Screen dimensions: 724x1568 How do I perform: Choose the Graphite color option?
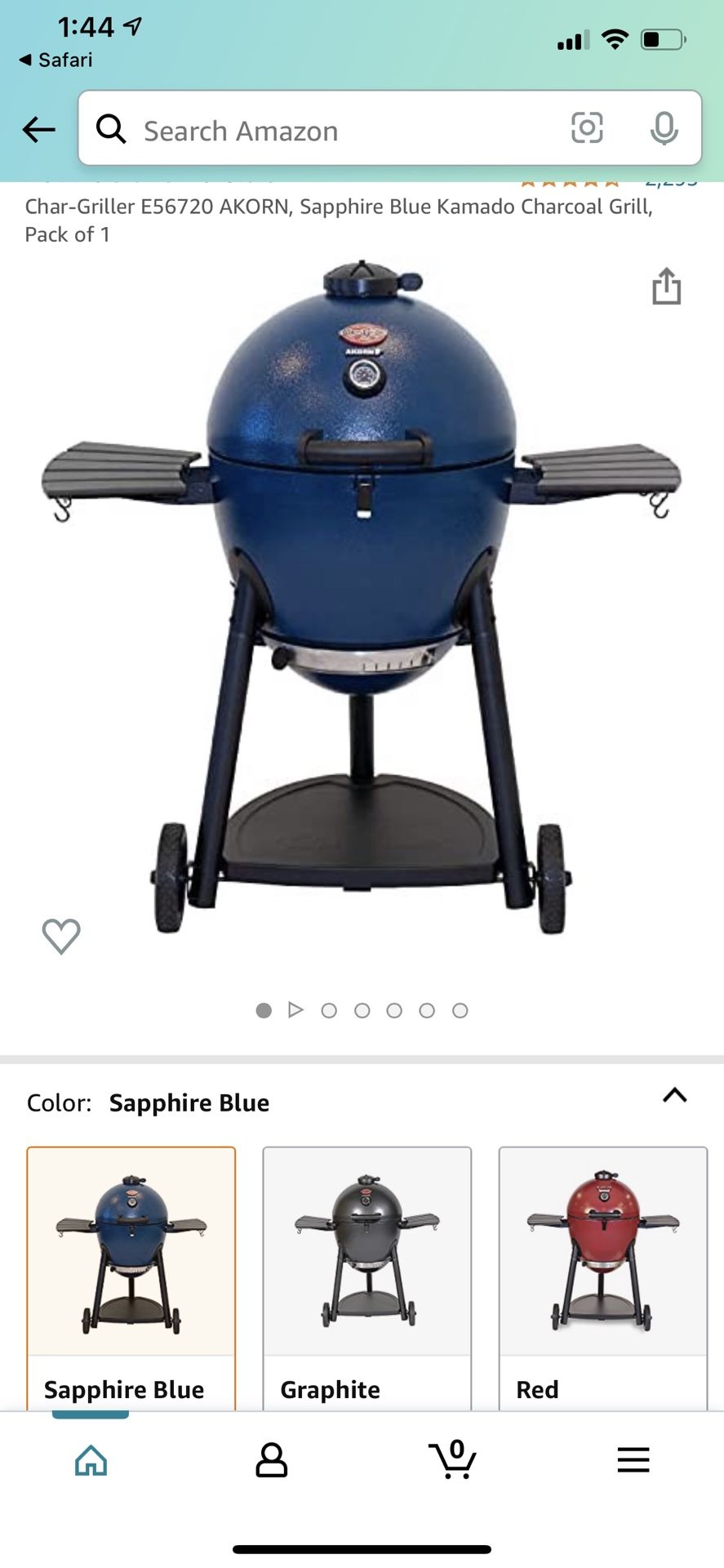(366, 1266)
